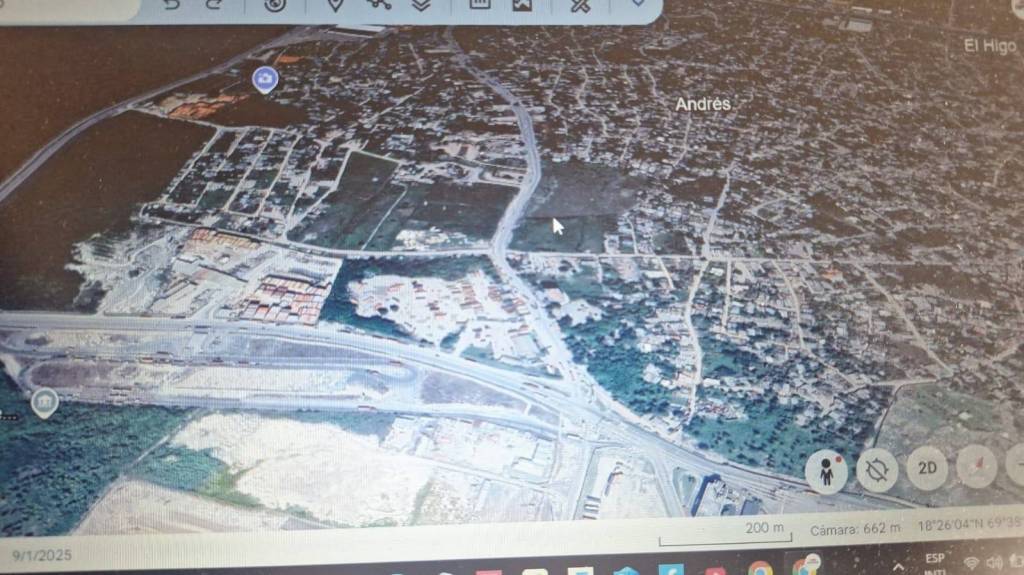Select the measure ruler tool
The height and width of the screenshot is (575, 1024).
(x=480, y=5)
